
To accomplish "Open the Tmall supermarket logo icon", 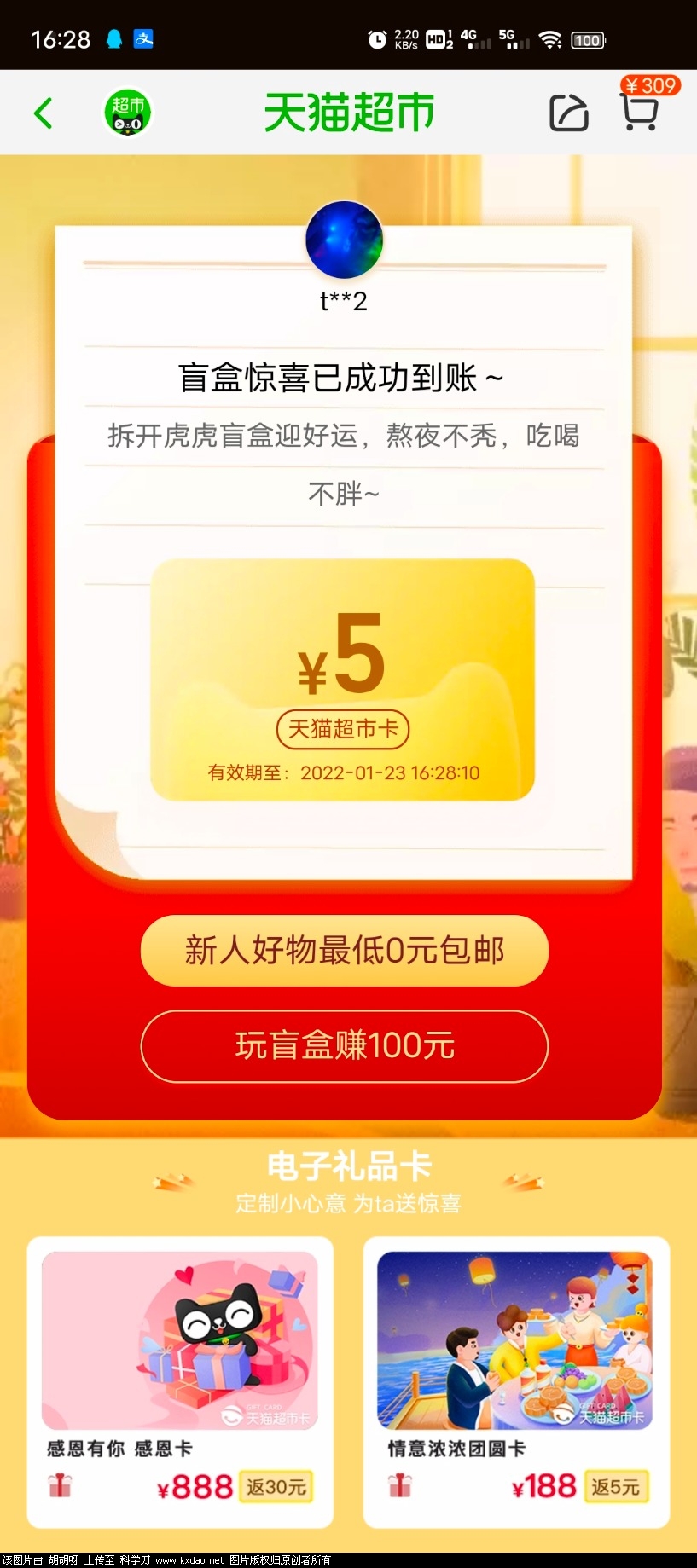I will [128, 113].
